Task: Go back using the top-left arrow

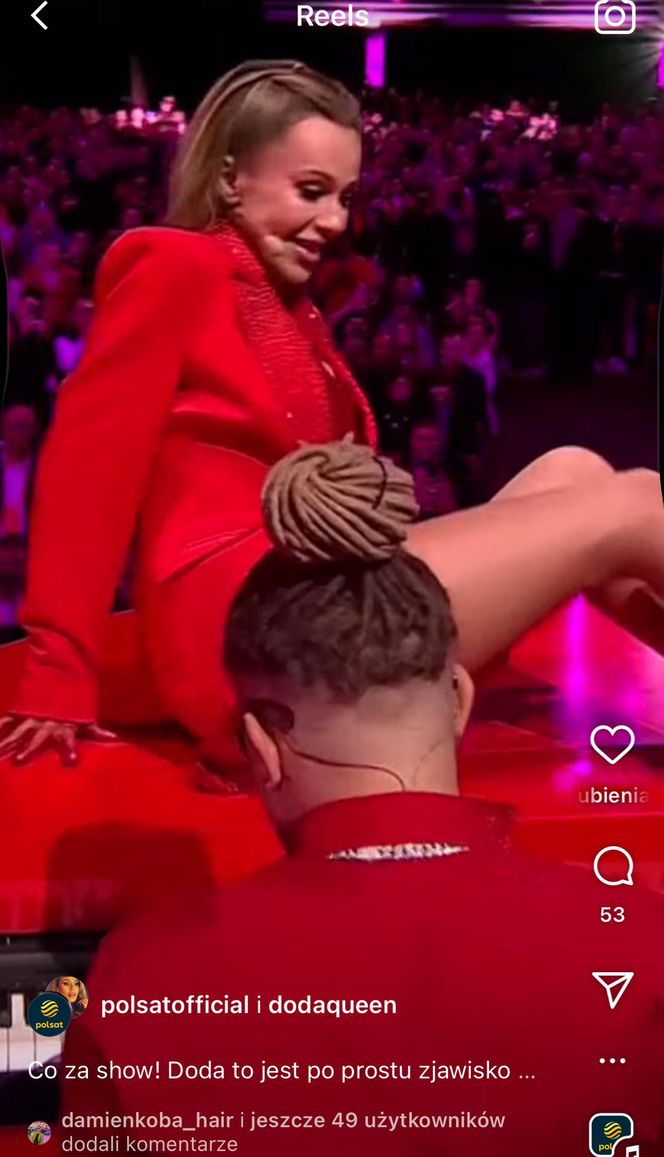Action: click(39, 16)
